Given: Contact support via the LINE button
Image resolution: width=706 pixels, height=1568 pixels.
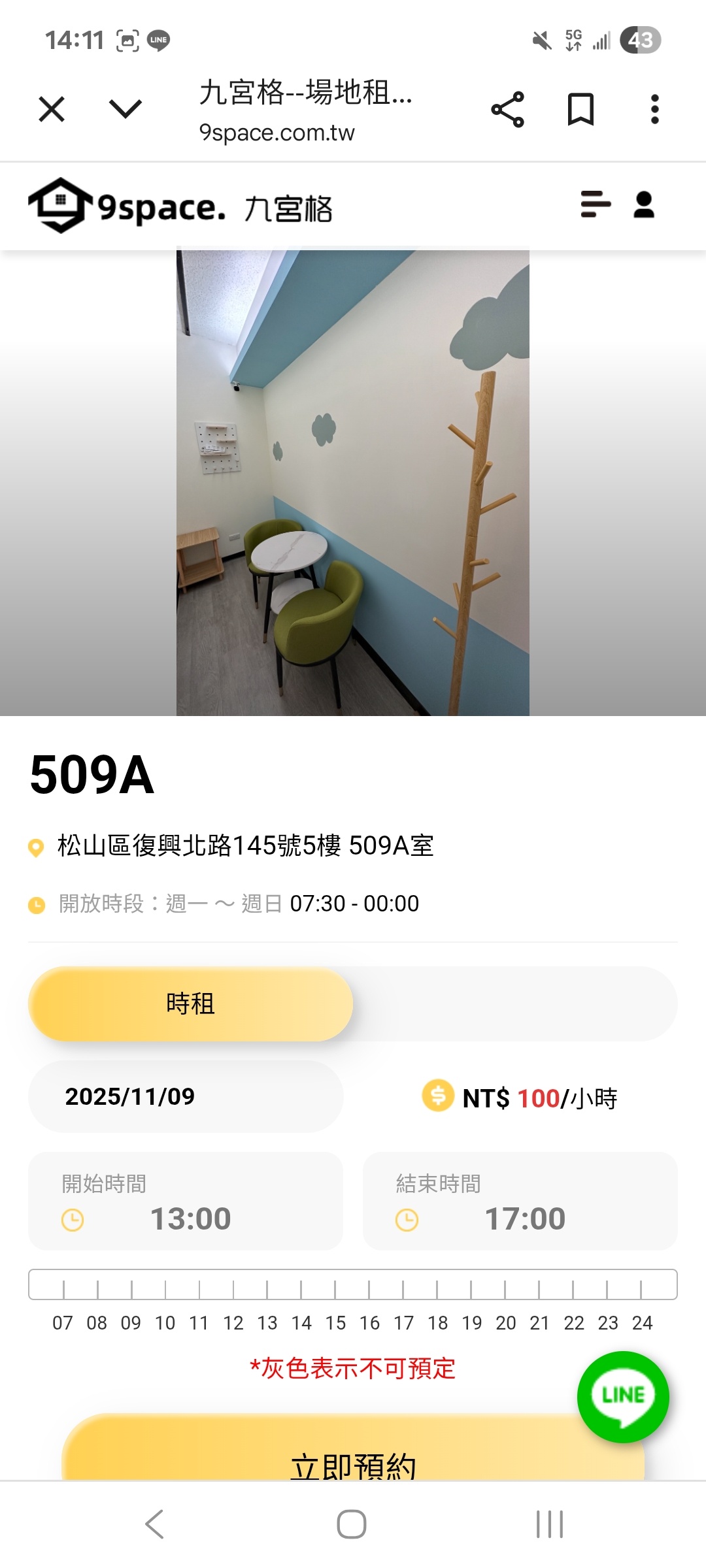Looking at the screenshot, I should tap(623, 1396).
